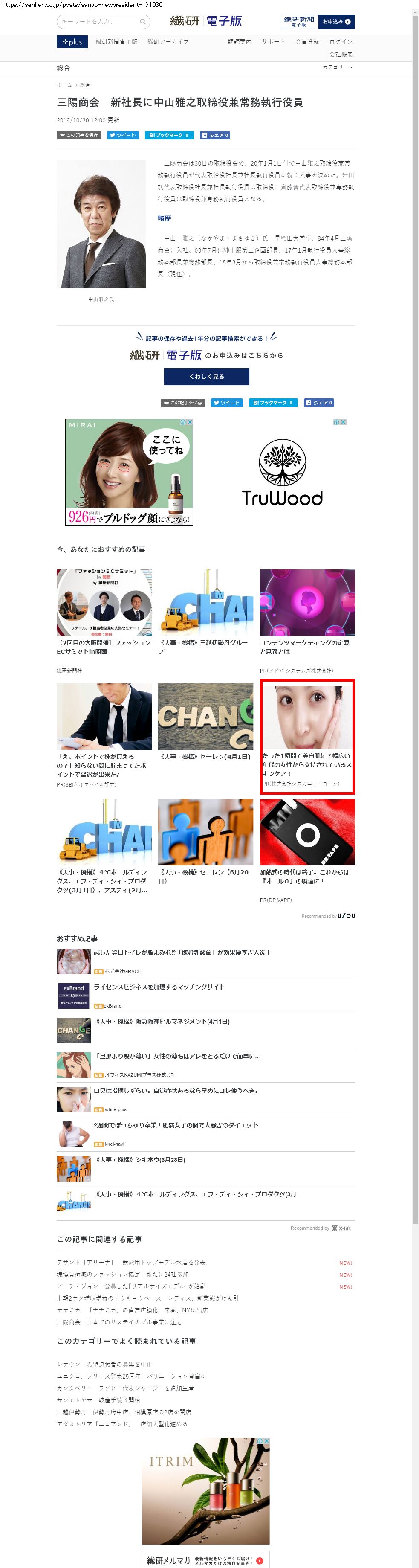Tap the ツイート button under the article date
The height and width of the screenshot is (1568, 419).
click(123, 135)
